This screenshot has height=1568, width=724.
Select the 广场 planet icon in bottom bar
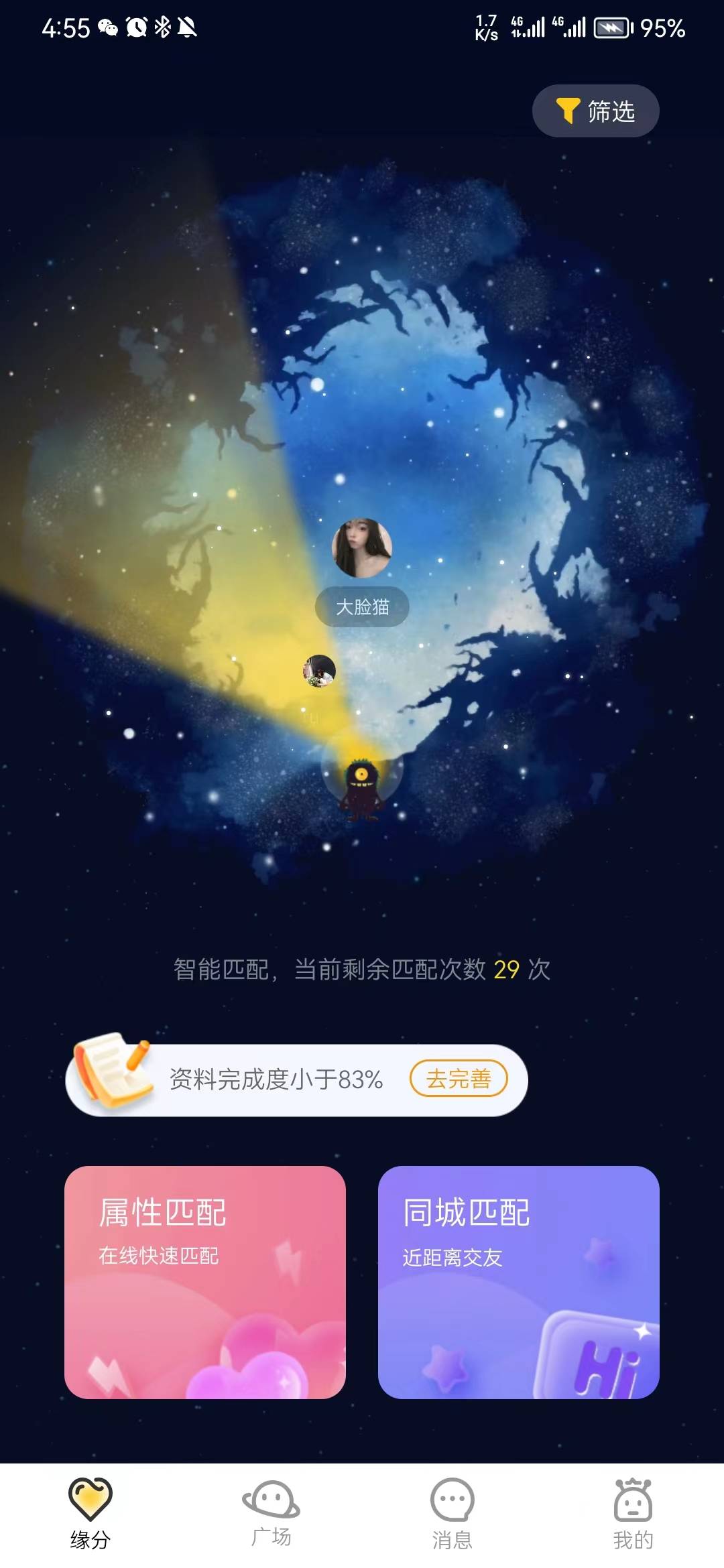271,1496
